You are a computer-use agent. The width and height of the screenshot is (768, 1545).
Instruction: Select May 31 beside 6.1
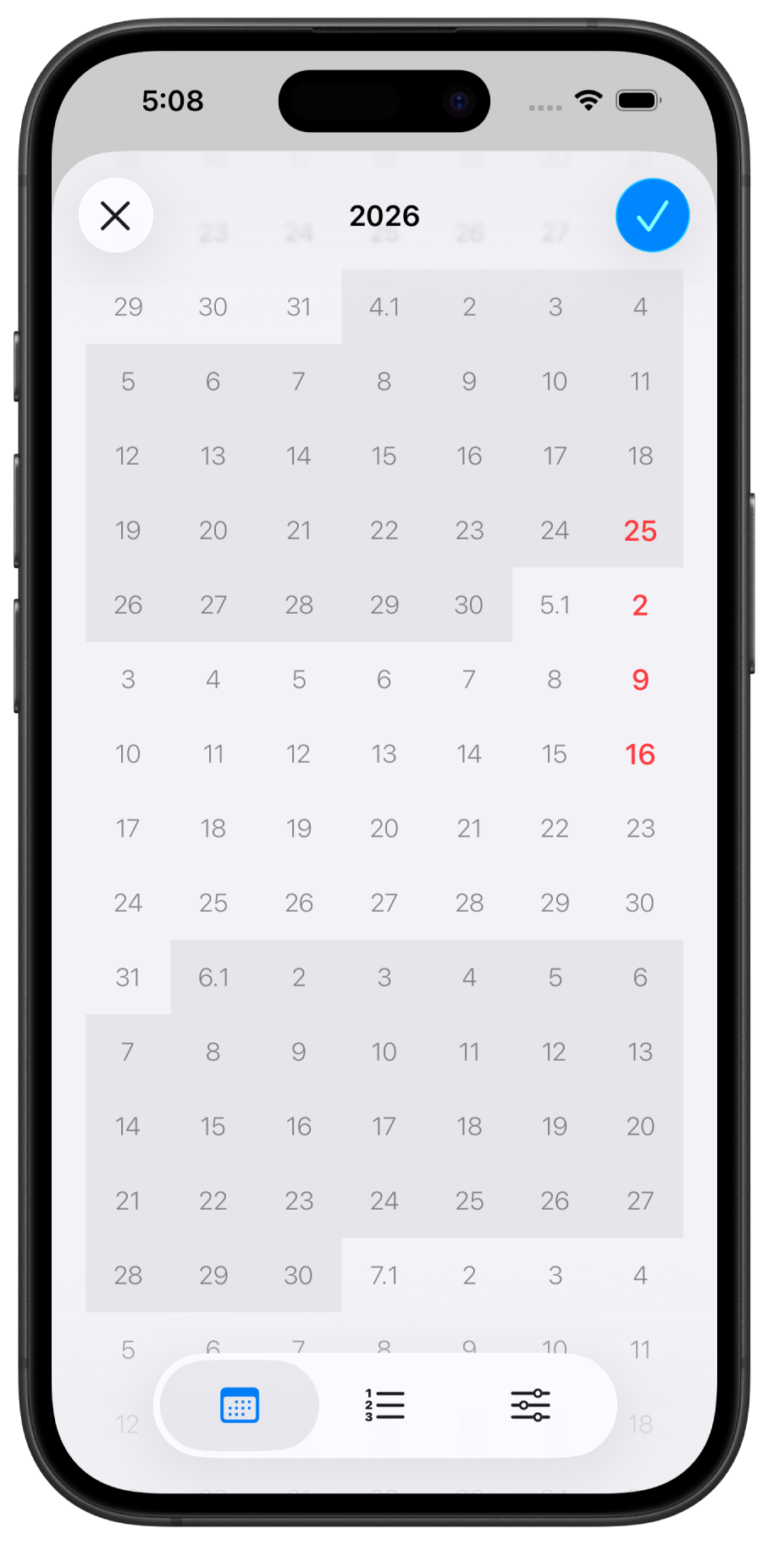tap(128, 977)
